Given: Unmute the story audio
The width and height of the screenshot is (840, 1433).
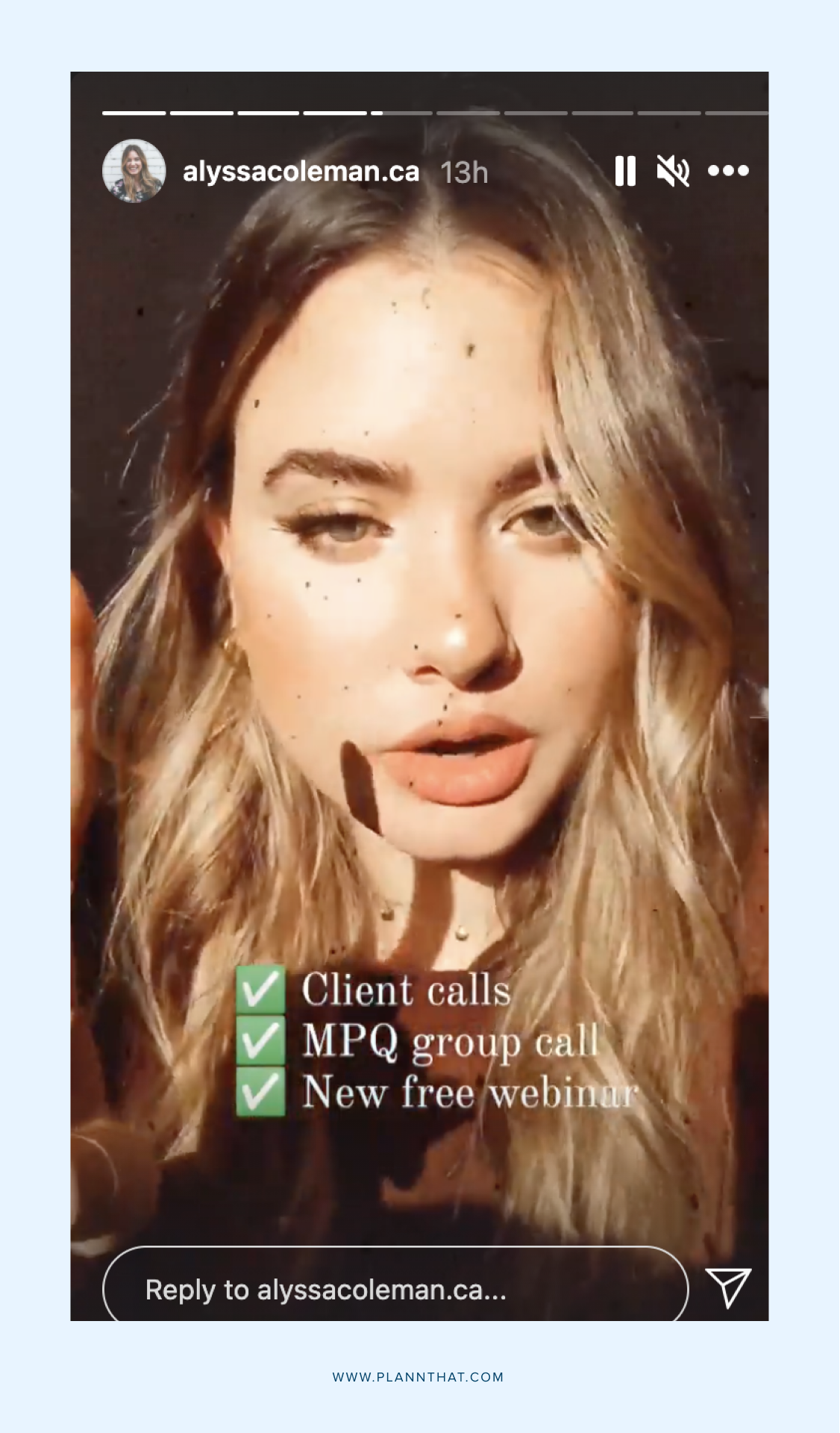Looking at the screenshot, I should point(672,171).
